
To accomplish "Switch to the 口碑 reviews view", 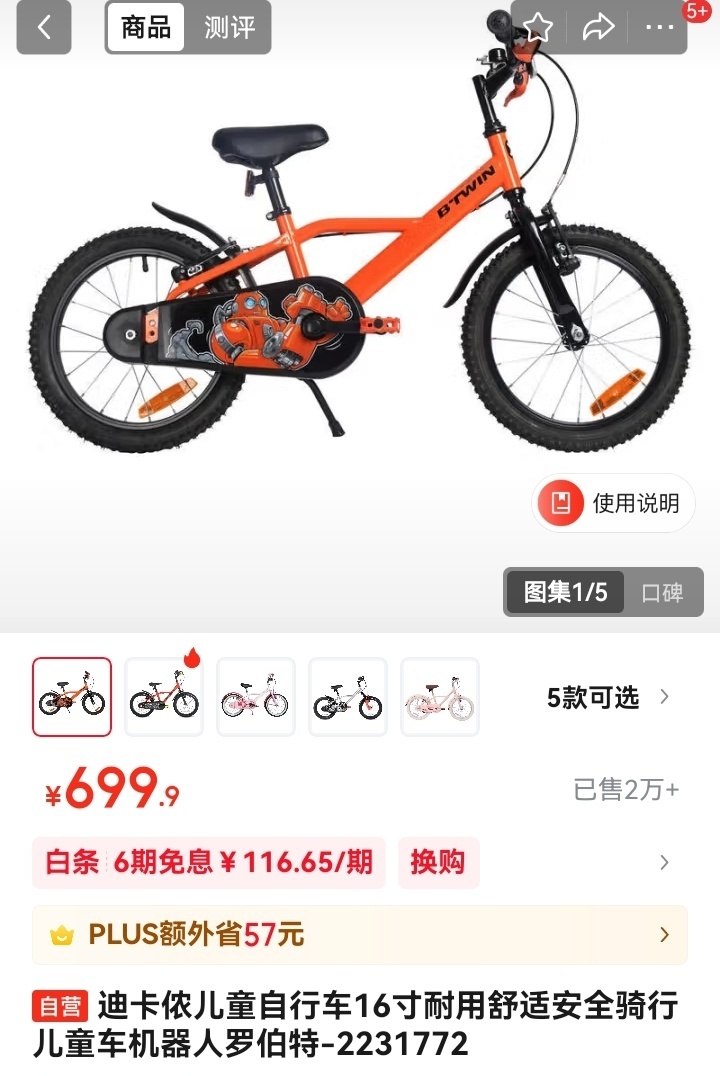I will (x=661, y=592).
